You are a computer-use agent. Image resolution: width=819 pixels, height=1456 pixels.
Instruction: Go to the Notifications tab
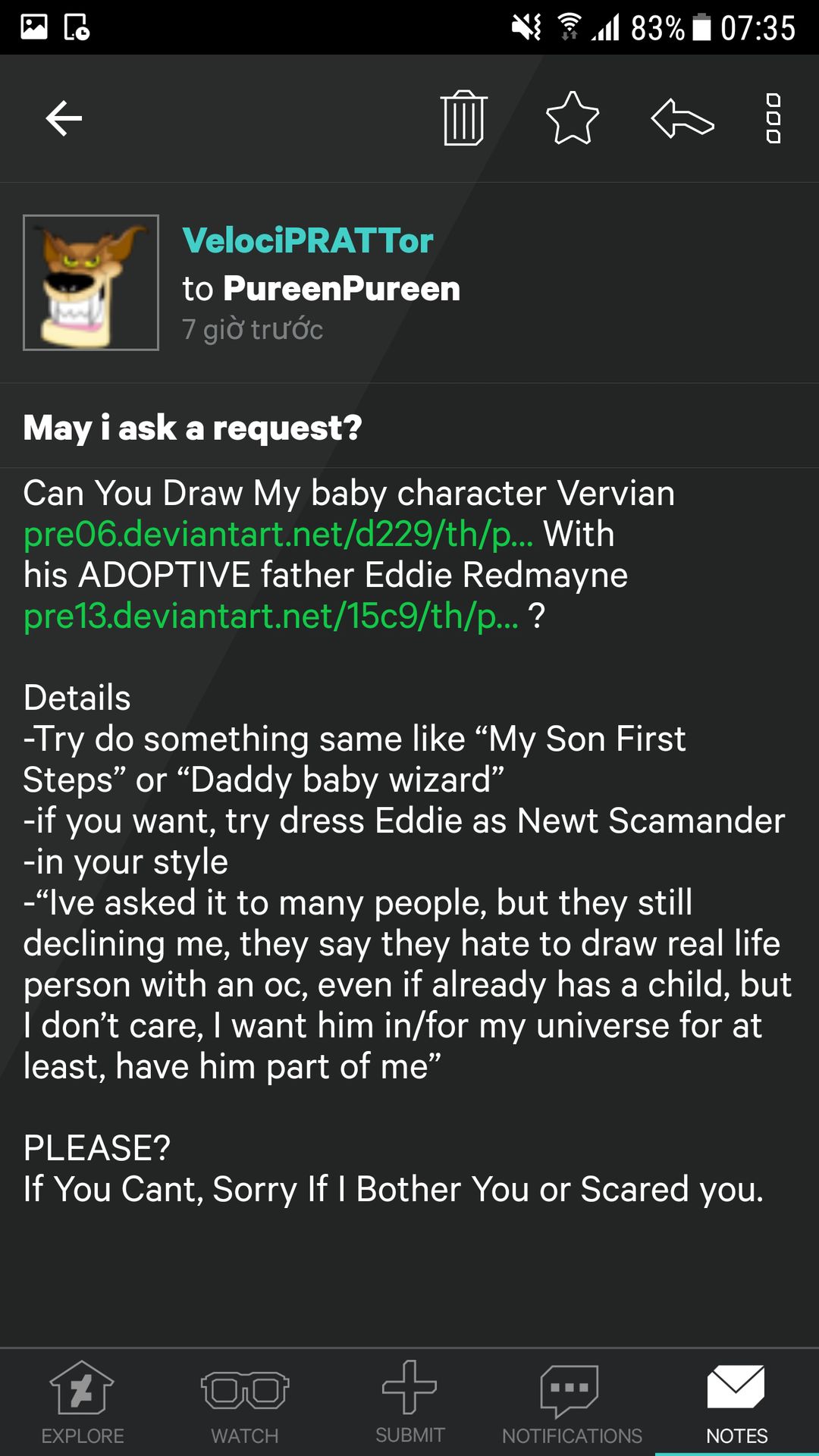pos(572,1403)
